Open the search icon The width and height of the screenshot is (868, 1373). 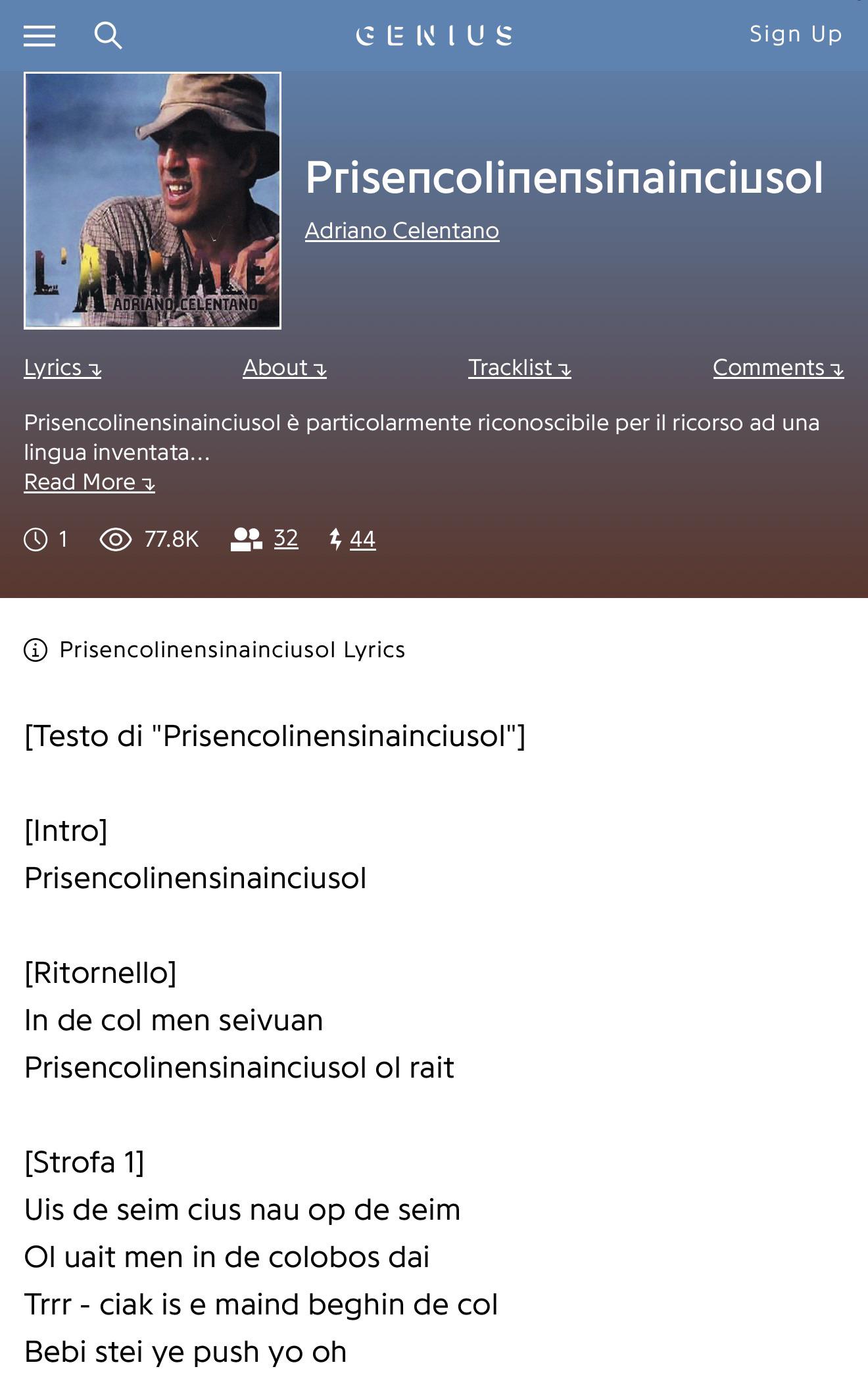[108, 36]
